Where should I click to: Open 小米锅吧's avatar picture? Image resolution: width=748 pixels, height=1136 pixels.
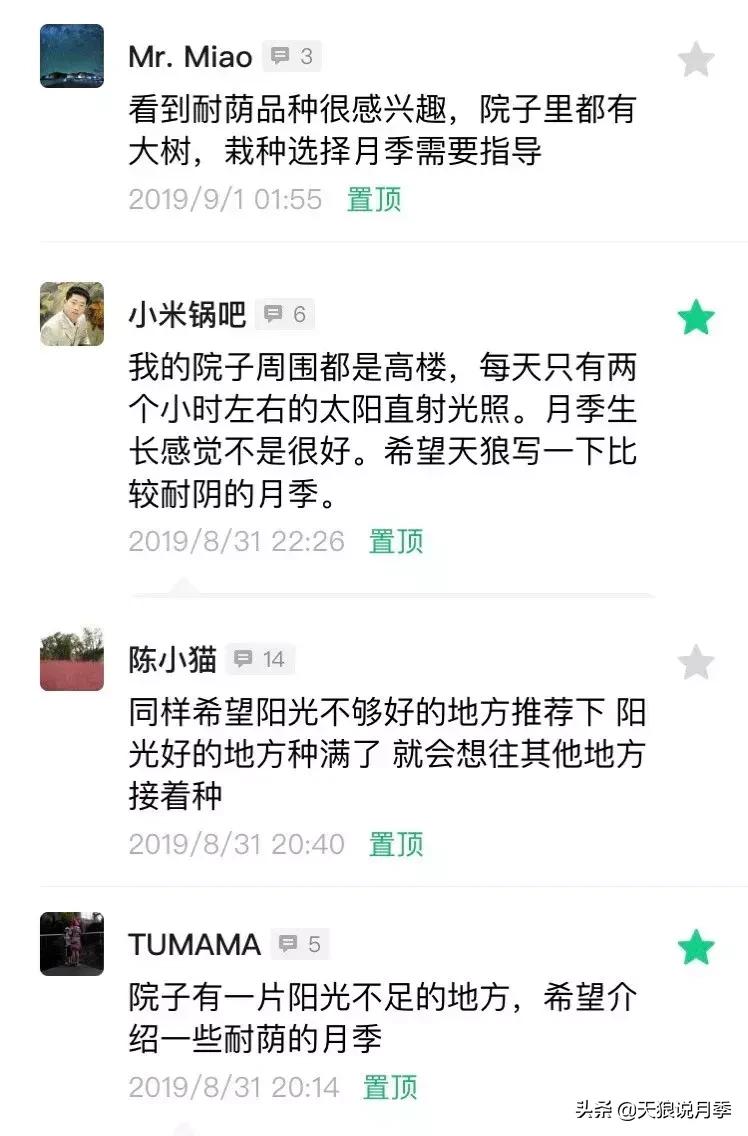[x=70, y=312]
